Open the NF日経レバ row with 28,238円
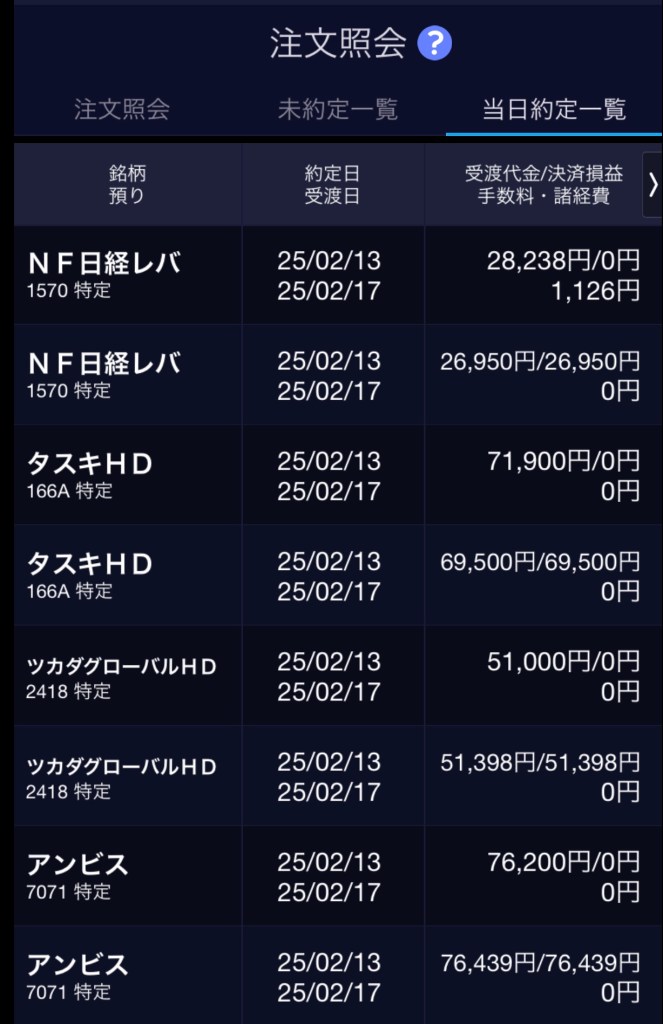The height and width of the screenshot is (1024, 663). 330,276
